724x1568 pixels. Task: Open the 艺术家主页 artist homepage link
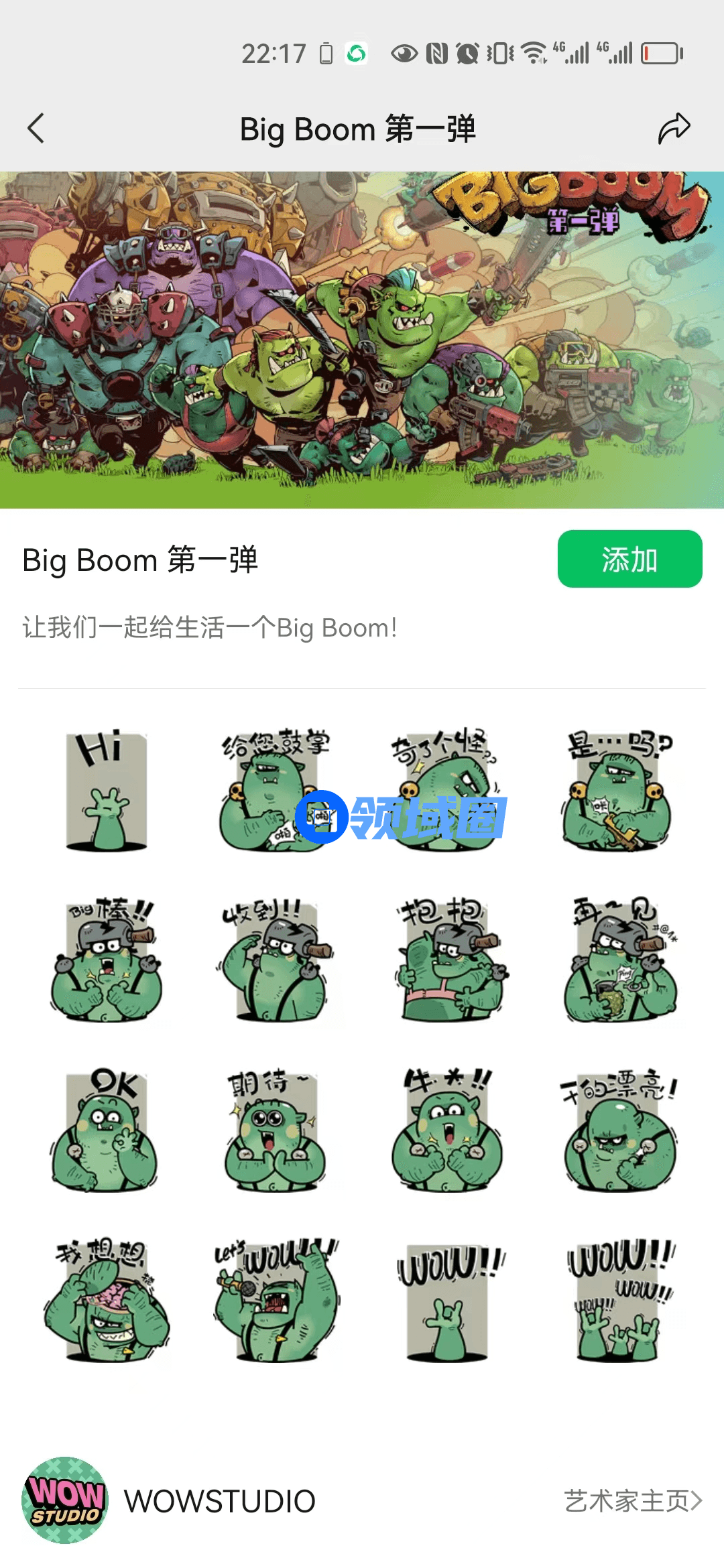coord(632,1501)
